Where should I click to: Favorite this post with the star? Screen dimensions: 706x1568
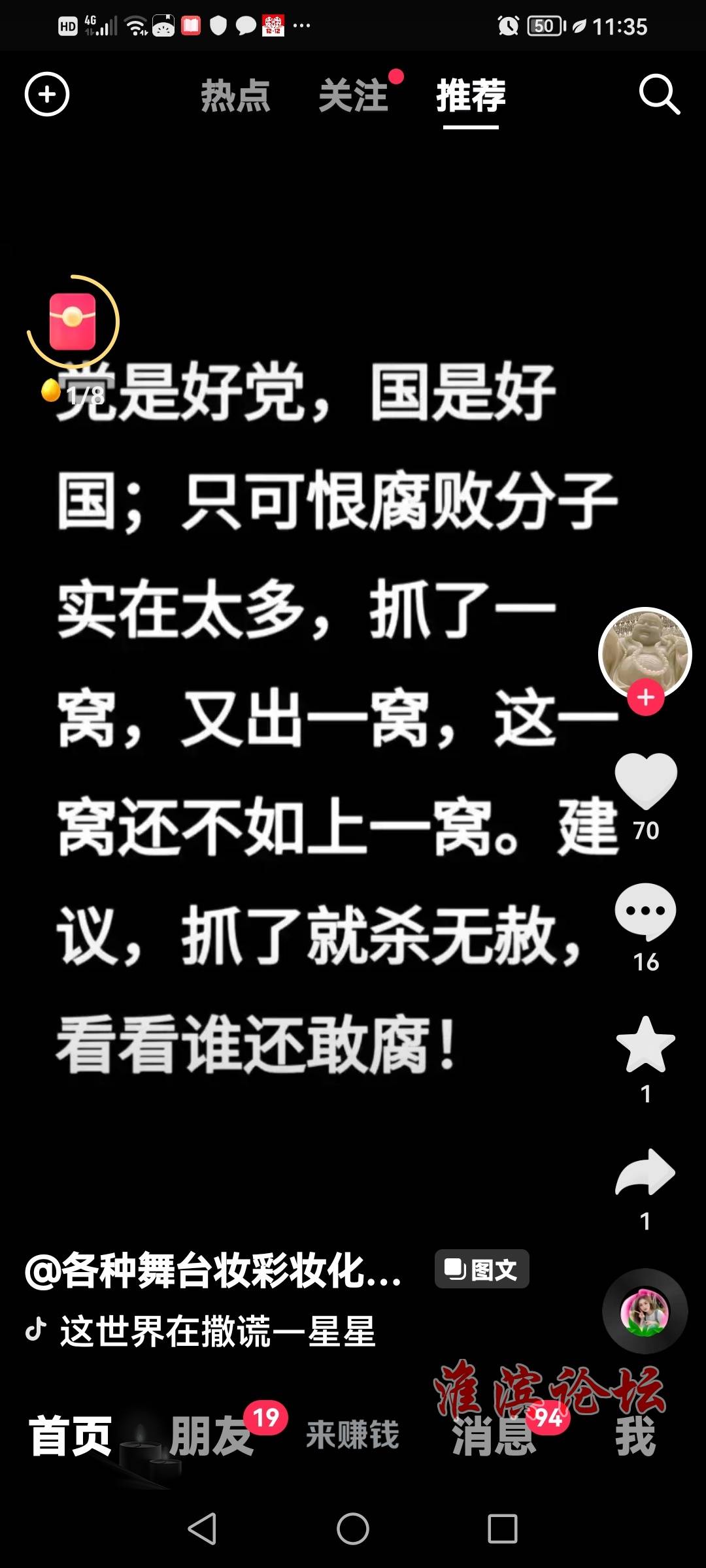click(646, 1044)
